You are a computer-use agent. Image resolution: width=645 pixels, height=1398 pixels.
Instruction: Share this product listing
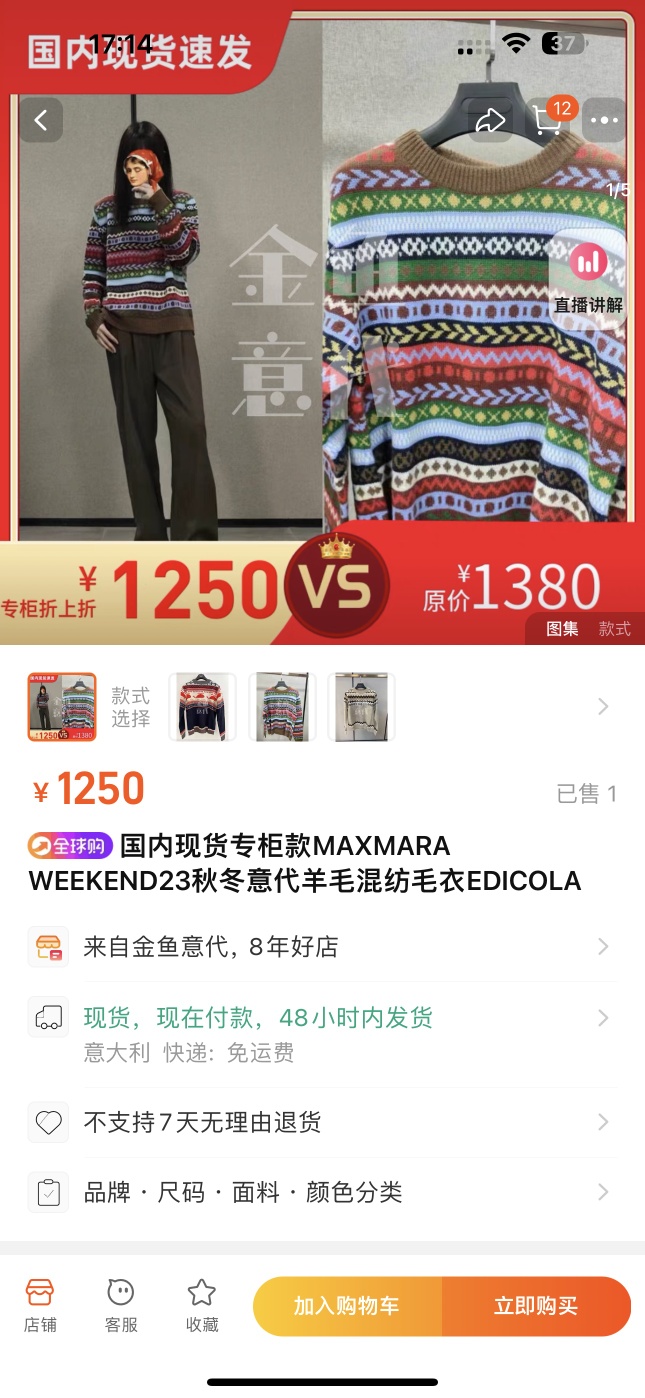490,121
